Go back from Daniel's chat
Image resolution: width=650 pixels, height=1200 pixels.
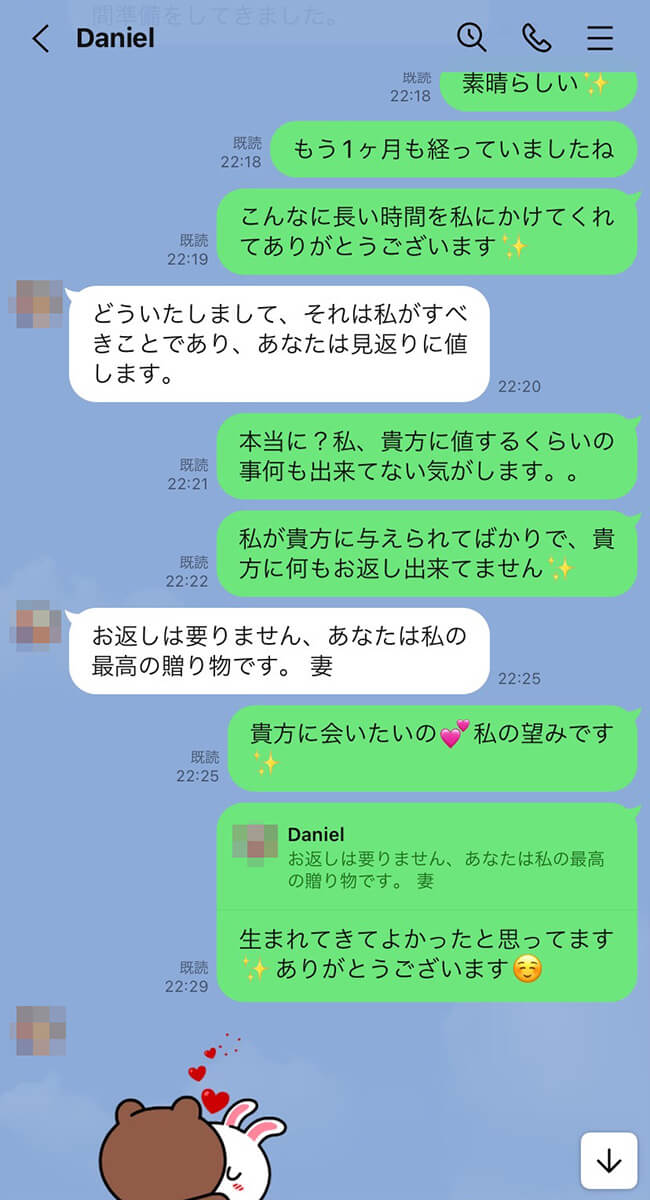coord(40,39)
